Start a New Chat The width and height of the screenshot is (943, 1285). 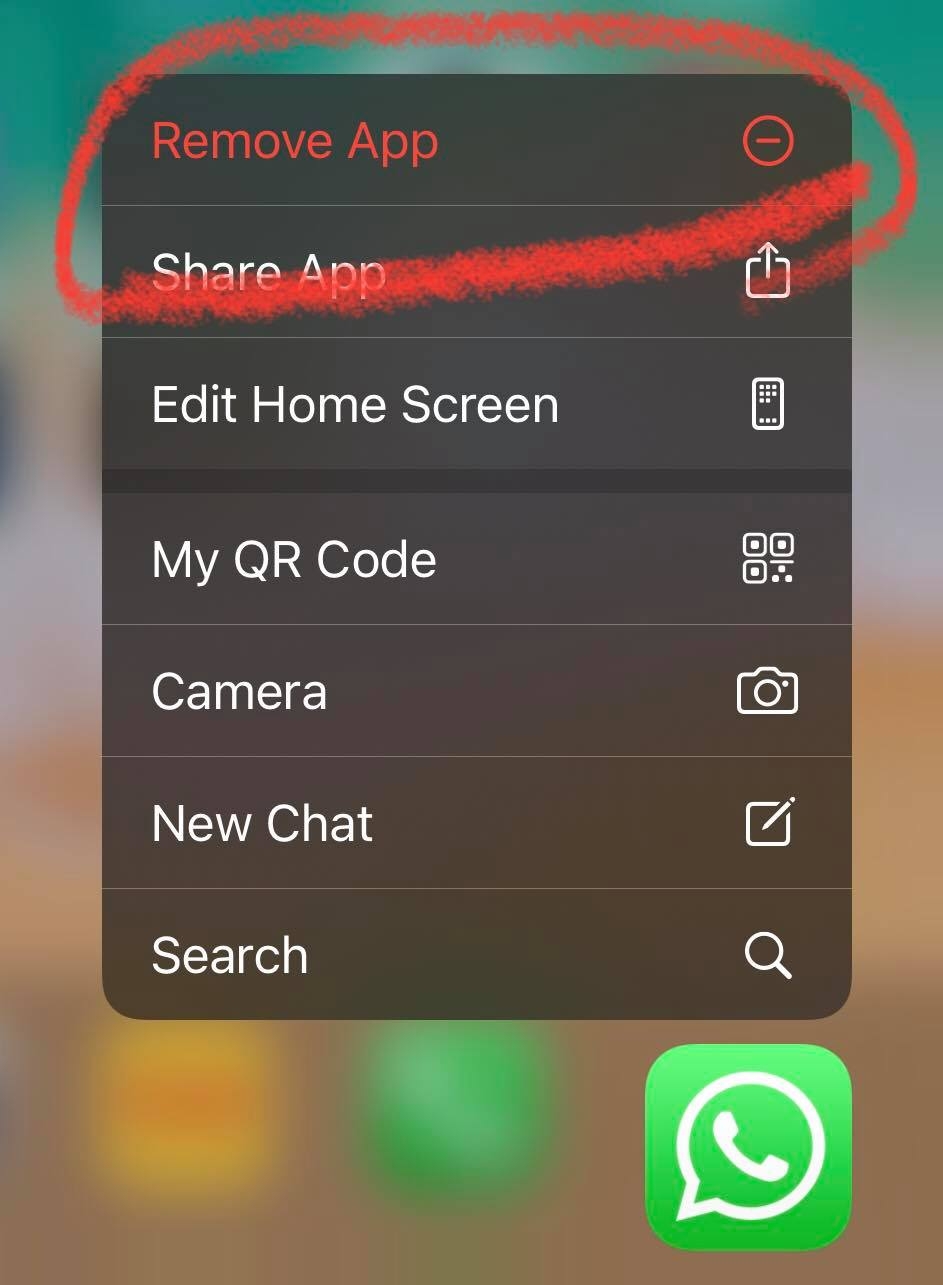tap(476, 823)
